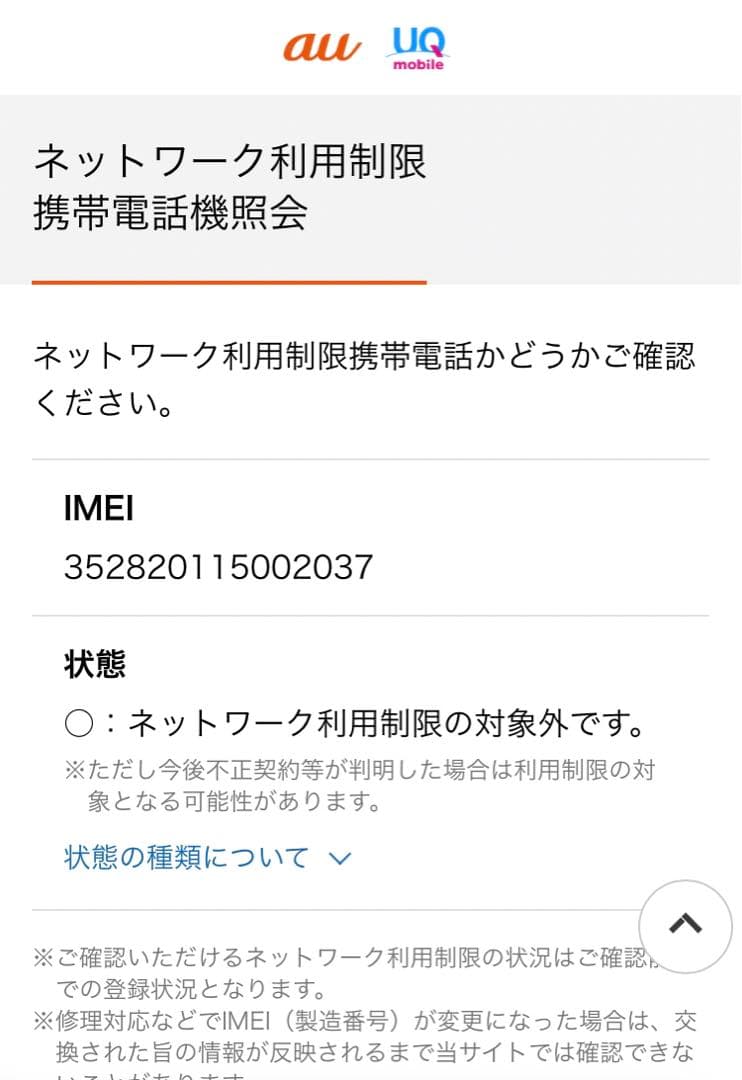Collapse the 状態の種類について details
Viewport: 742px width, 1080px height.
190,858
